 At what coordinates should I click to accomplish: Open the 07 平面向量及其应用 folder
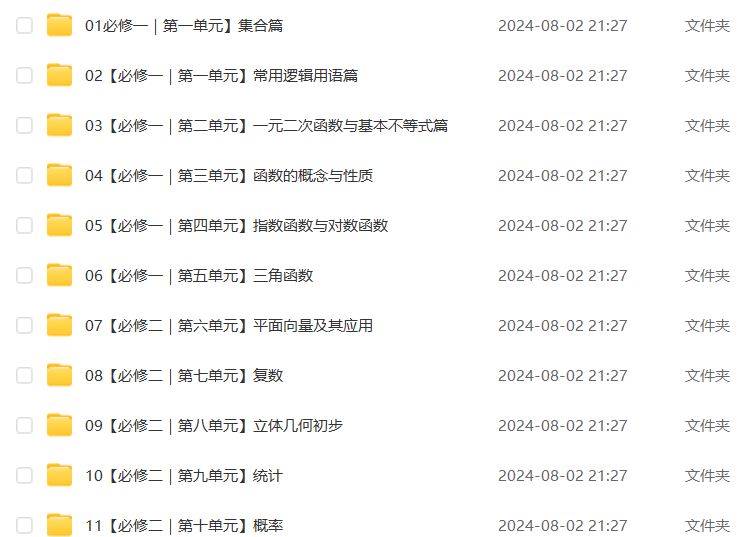click(x=228, y=325)
